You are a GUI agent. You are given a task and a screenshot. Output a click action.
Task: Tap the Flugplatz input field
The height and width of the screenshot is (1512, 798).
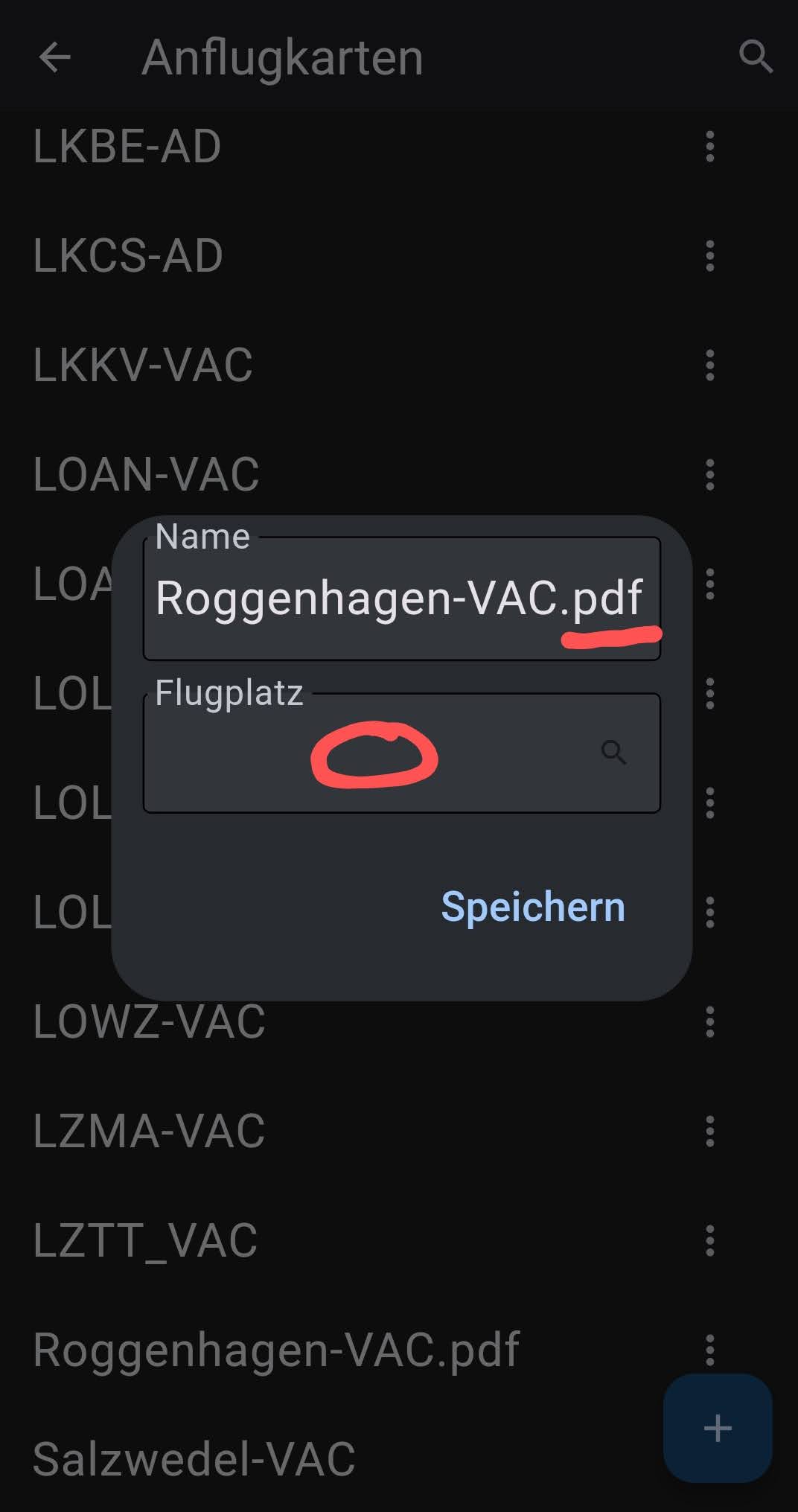point(372,753)
